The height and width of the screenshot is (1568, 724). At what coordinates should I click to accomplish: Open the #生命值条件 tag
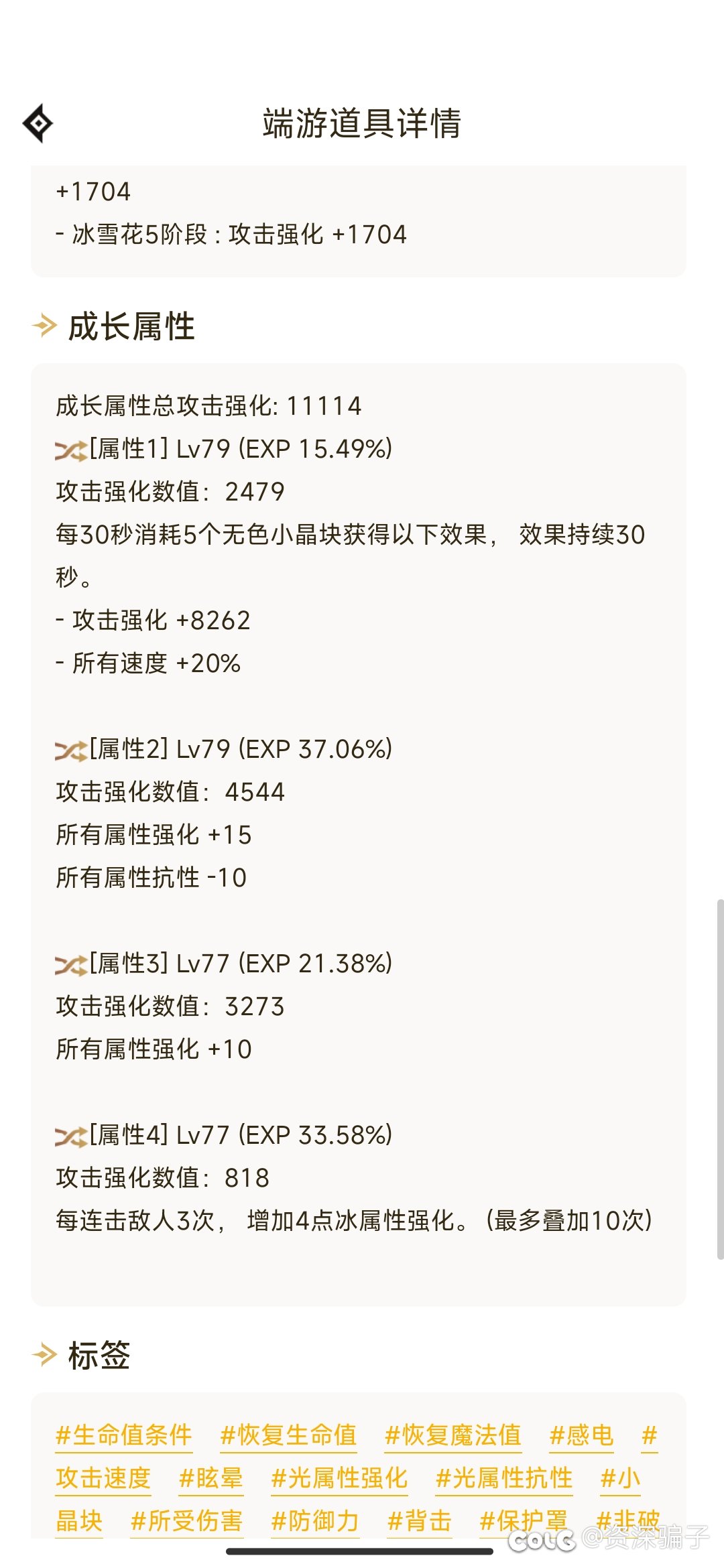[x=124, y=1435]
